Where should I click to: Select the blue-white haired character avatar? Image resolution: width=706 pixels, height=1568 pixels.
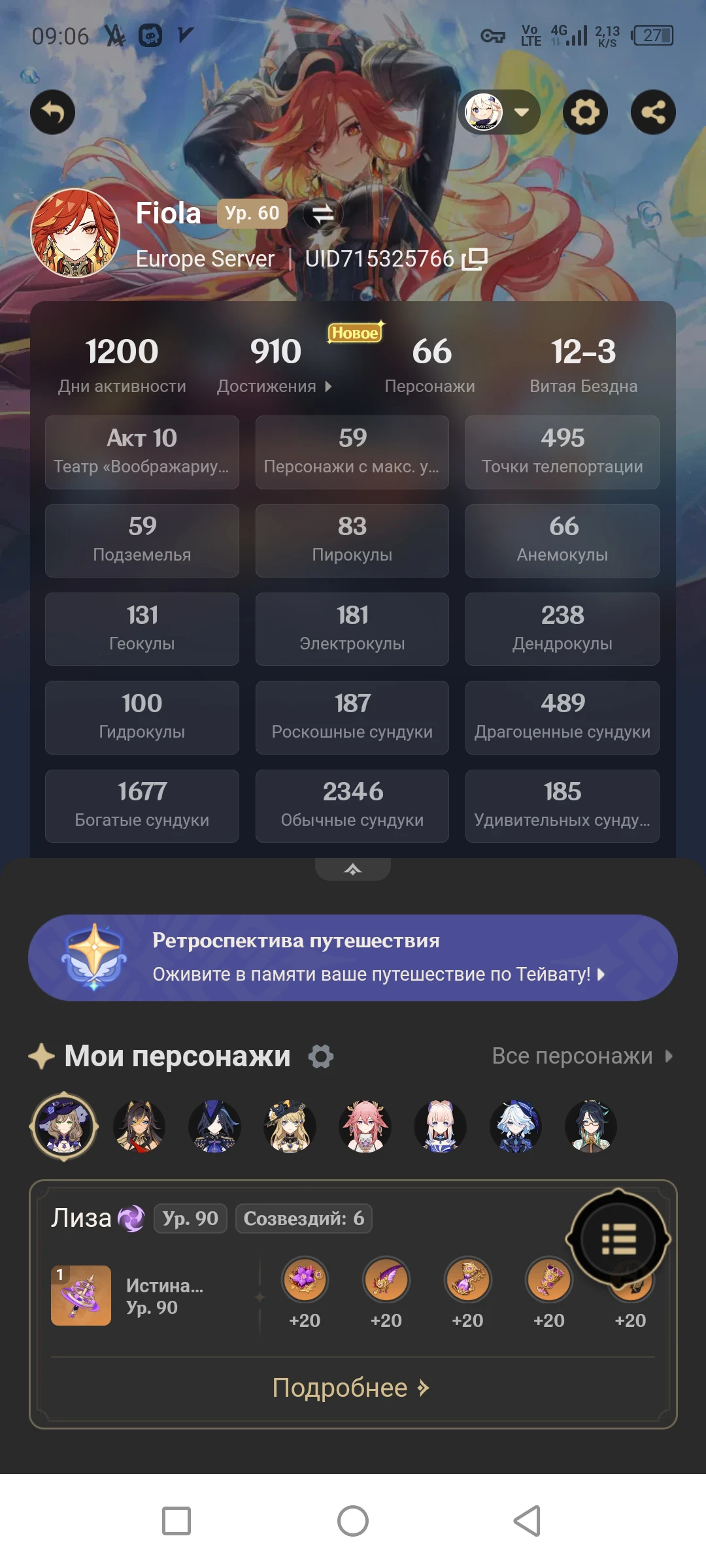515,1126
